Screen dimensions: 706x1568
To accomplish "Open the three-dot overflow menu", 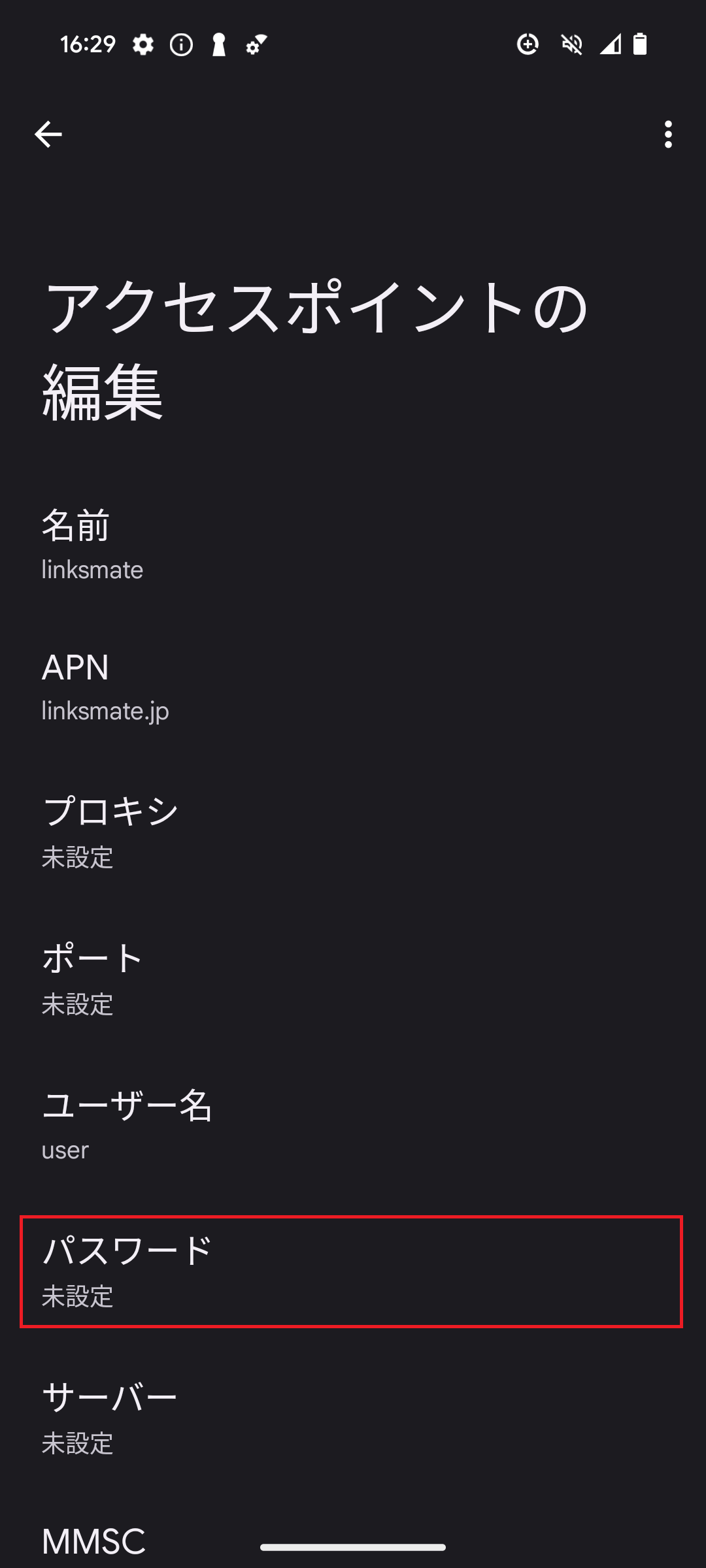I will 667,134.
